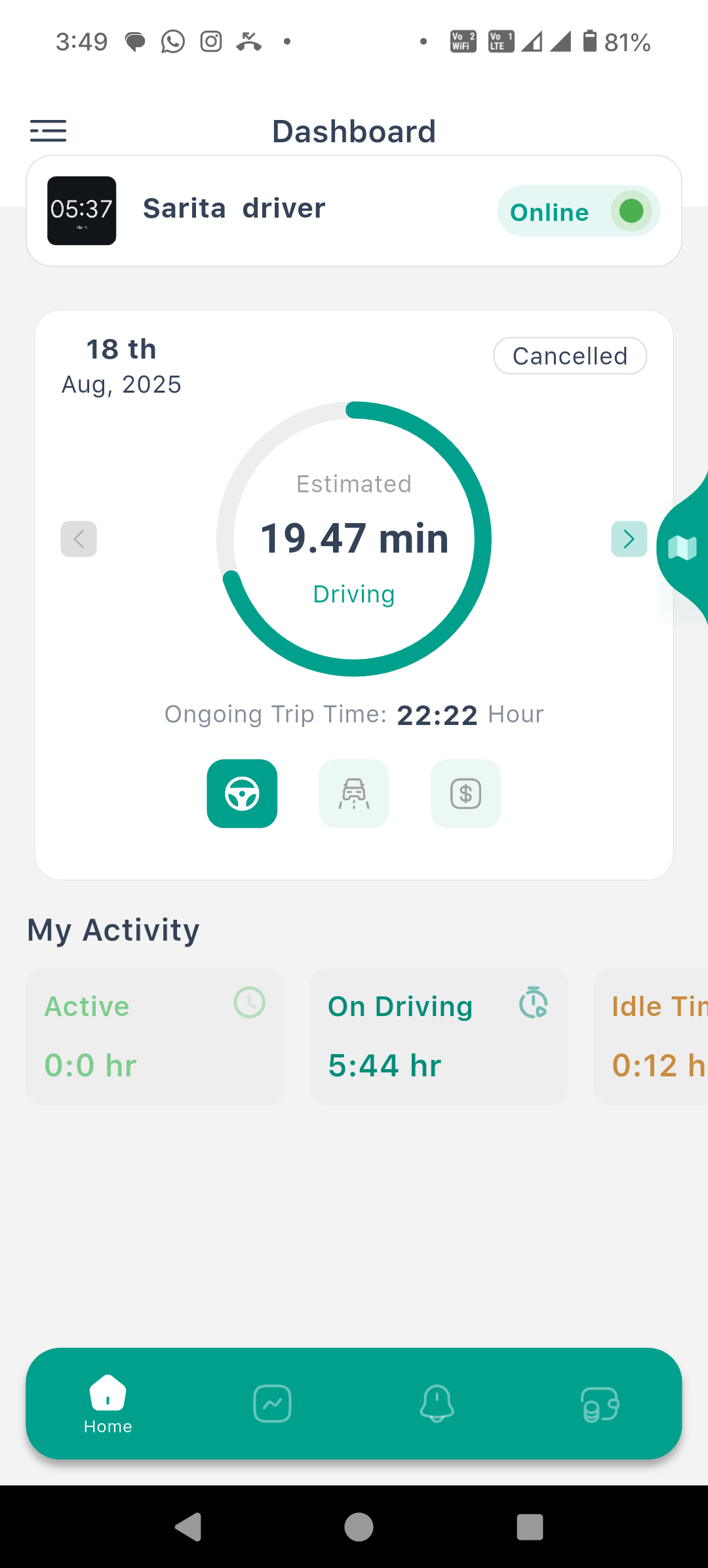The width and height of the screenshot is (708, 1568).
Task: Tap the Cancelled chip
Action: pyautogui.click(x=570, y=356)
